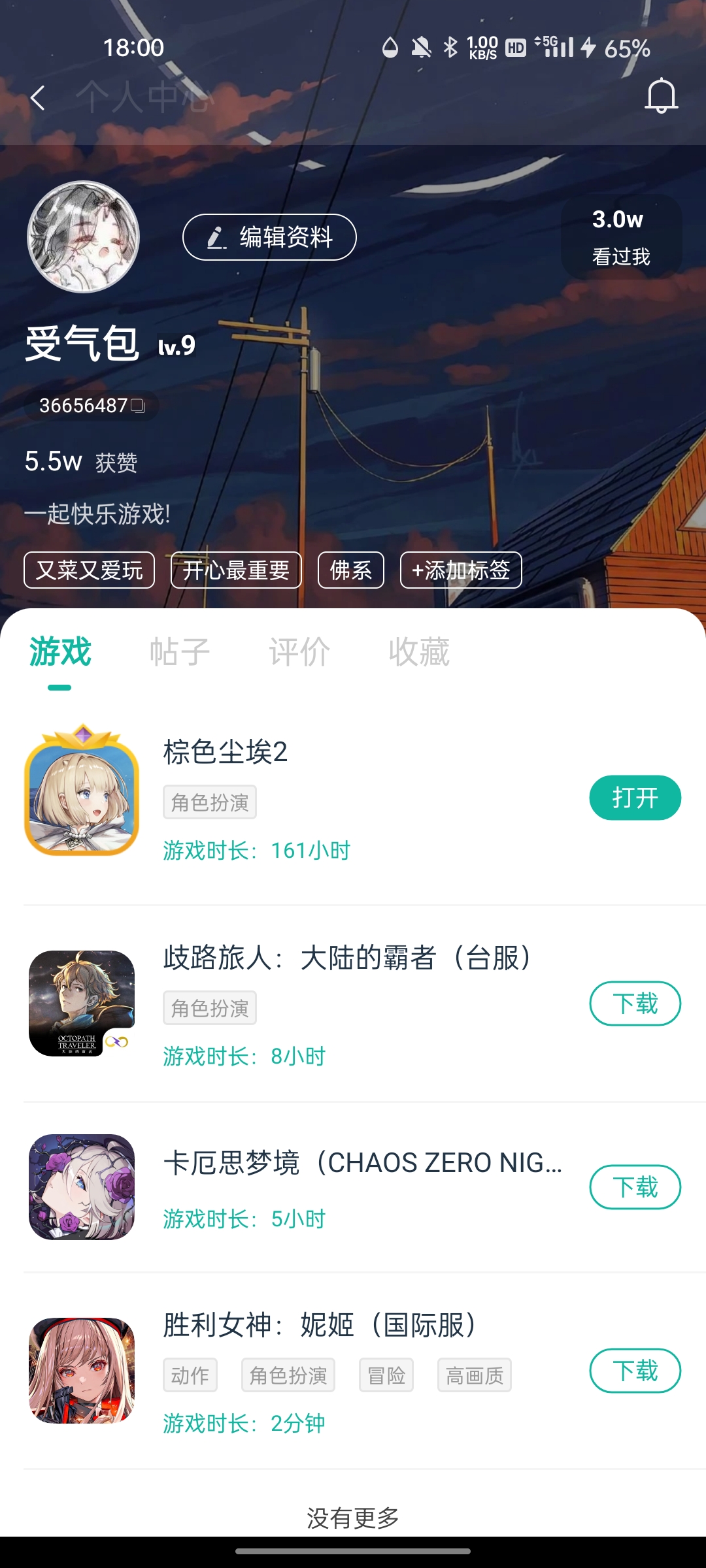Select the 又菜又爱玩 tag
This screenshot has width=706, height=1568.
click(89, 570)
